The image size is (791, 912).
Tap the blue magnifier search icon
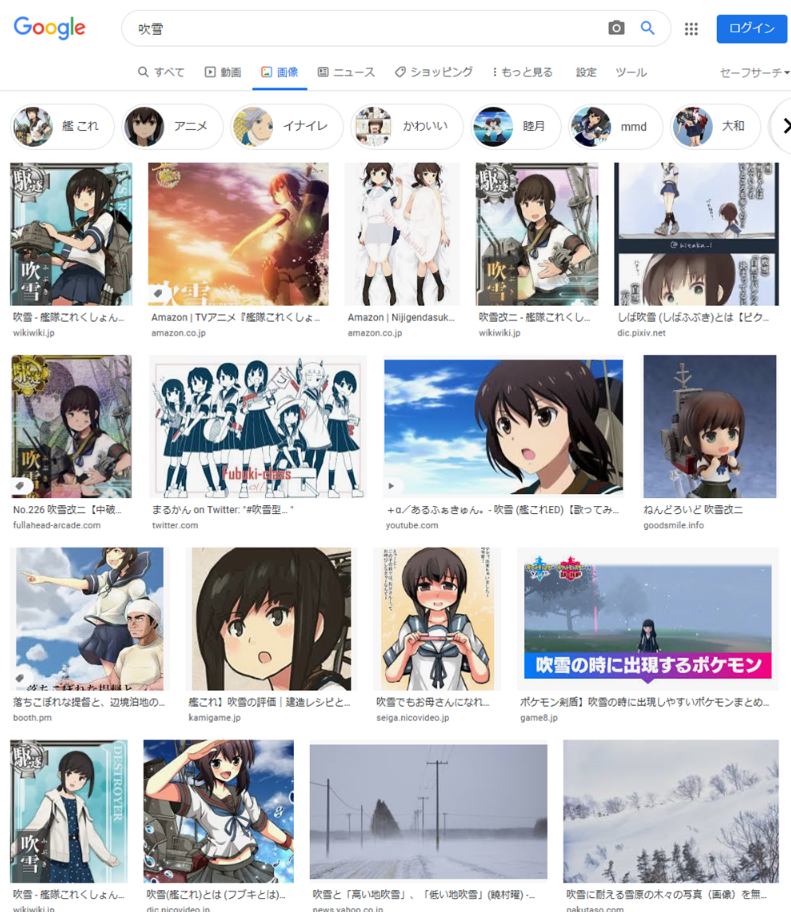(x=648, y=29)
